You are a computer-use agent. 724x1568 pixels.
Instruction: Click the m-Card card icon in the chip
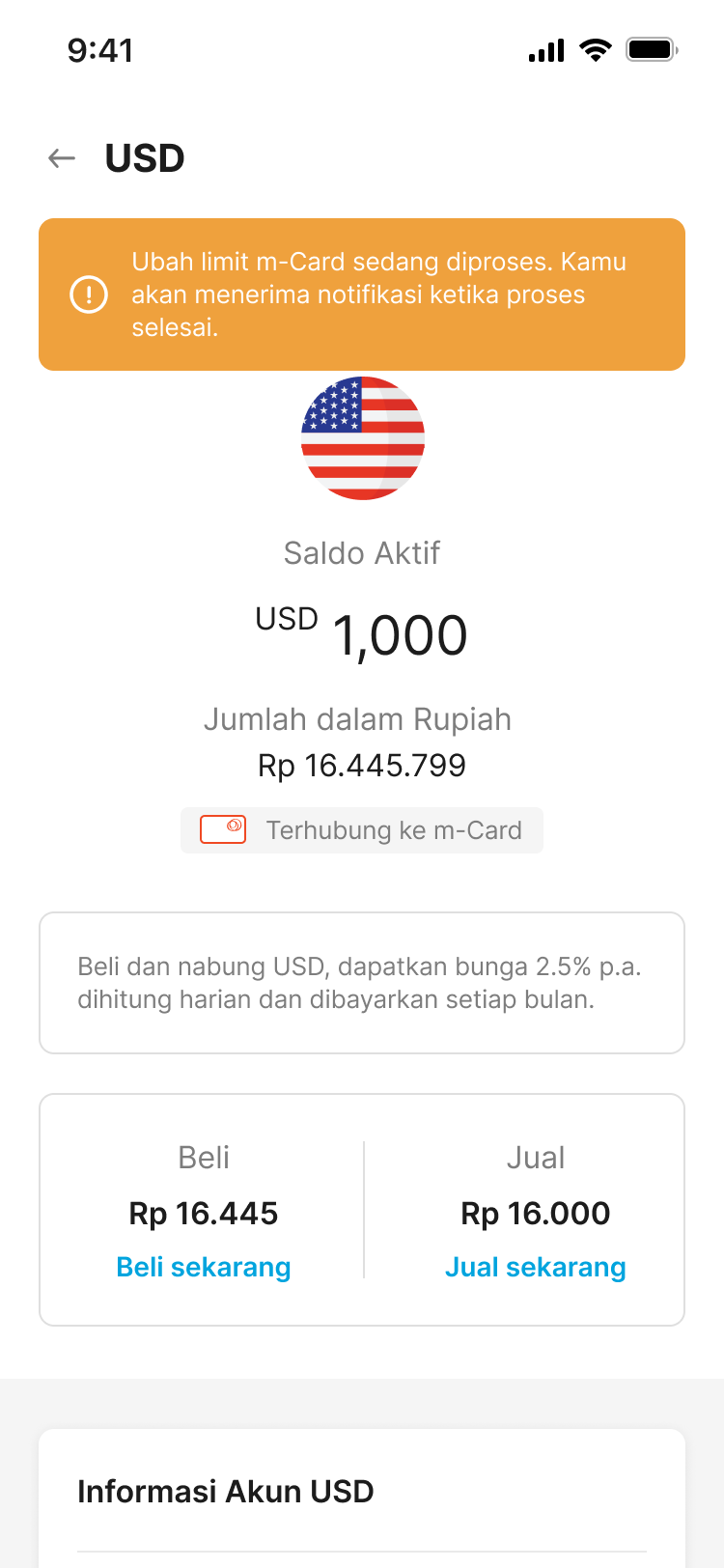223,829
